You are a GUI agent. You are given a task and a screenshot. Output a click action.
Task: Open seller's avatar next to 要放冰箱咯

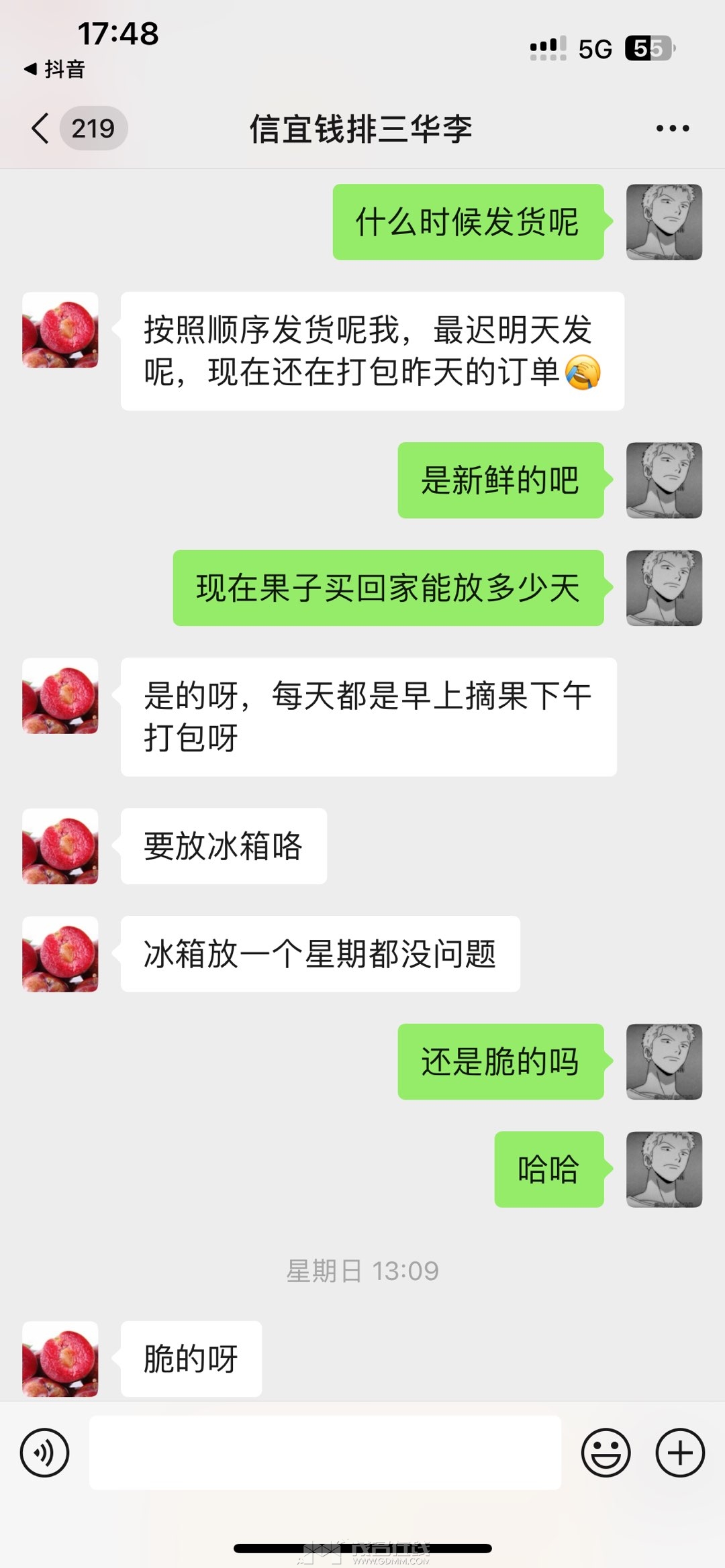tap(60, 846)
